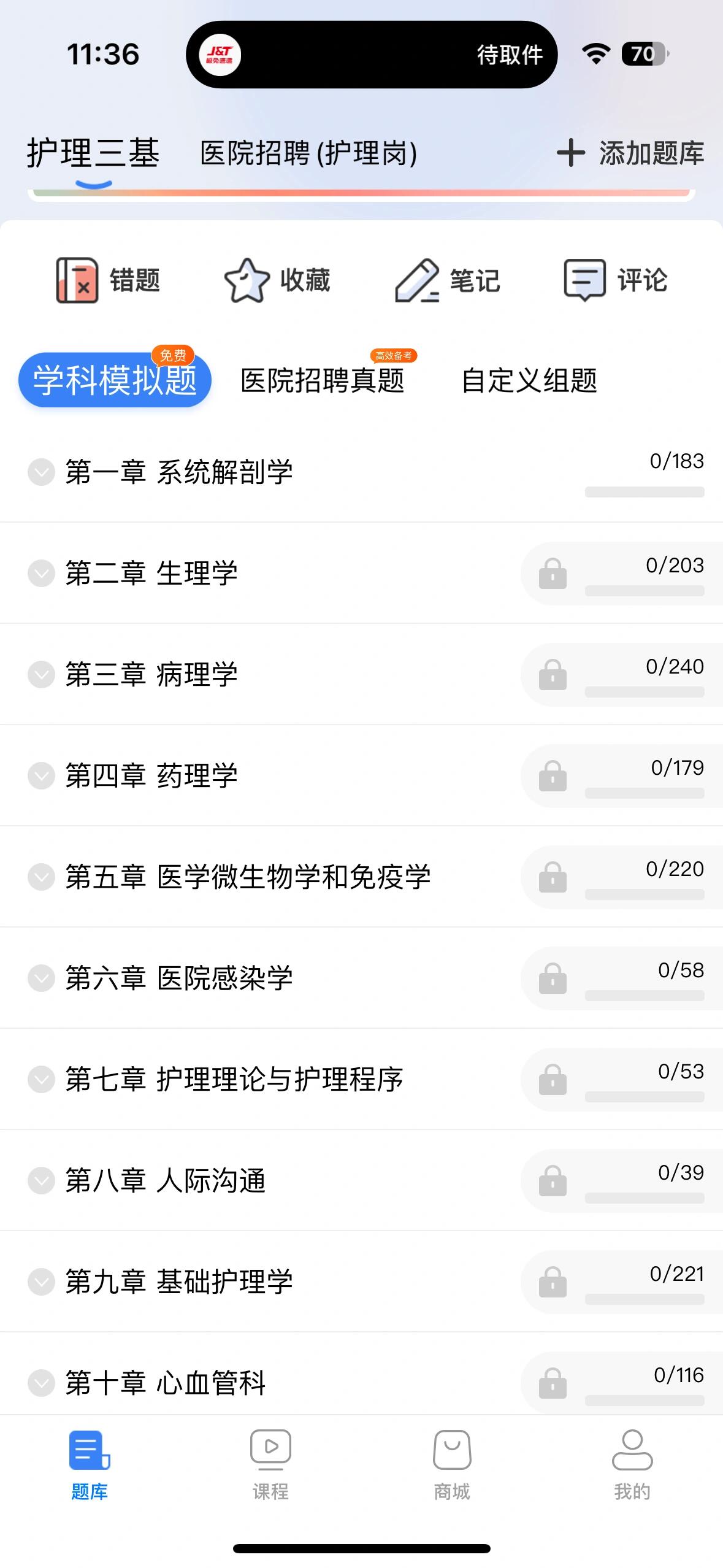The width and height of the screenshot is (723, 1568).
Task: Switch to 自定义组题 tab
Action: click(x=529, y=380)
